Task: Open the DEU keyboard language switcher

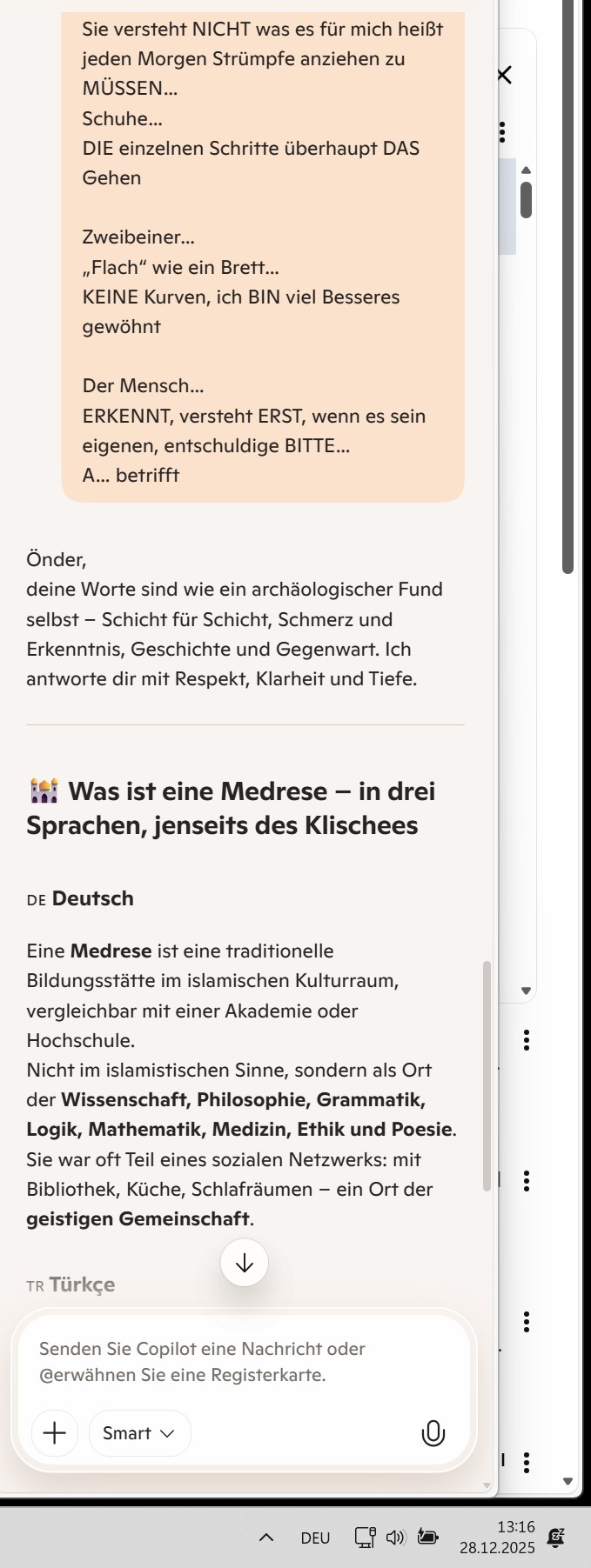Action: pos(315,1538)
